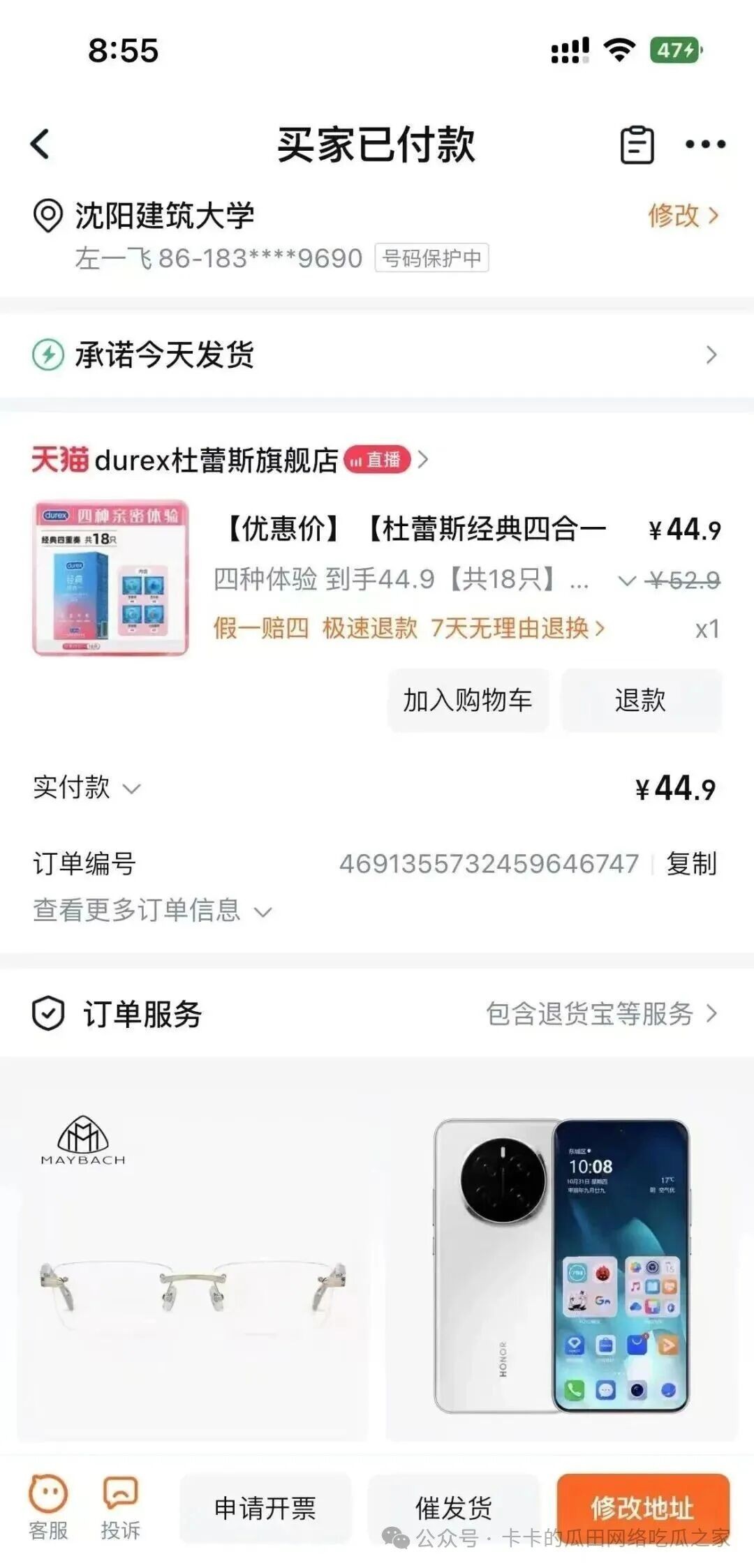
Task: Expand 查看更多订单信息
Action: [x=152, y=911]
